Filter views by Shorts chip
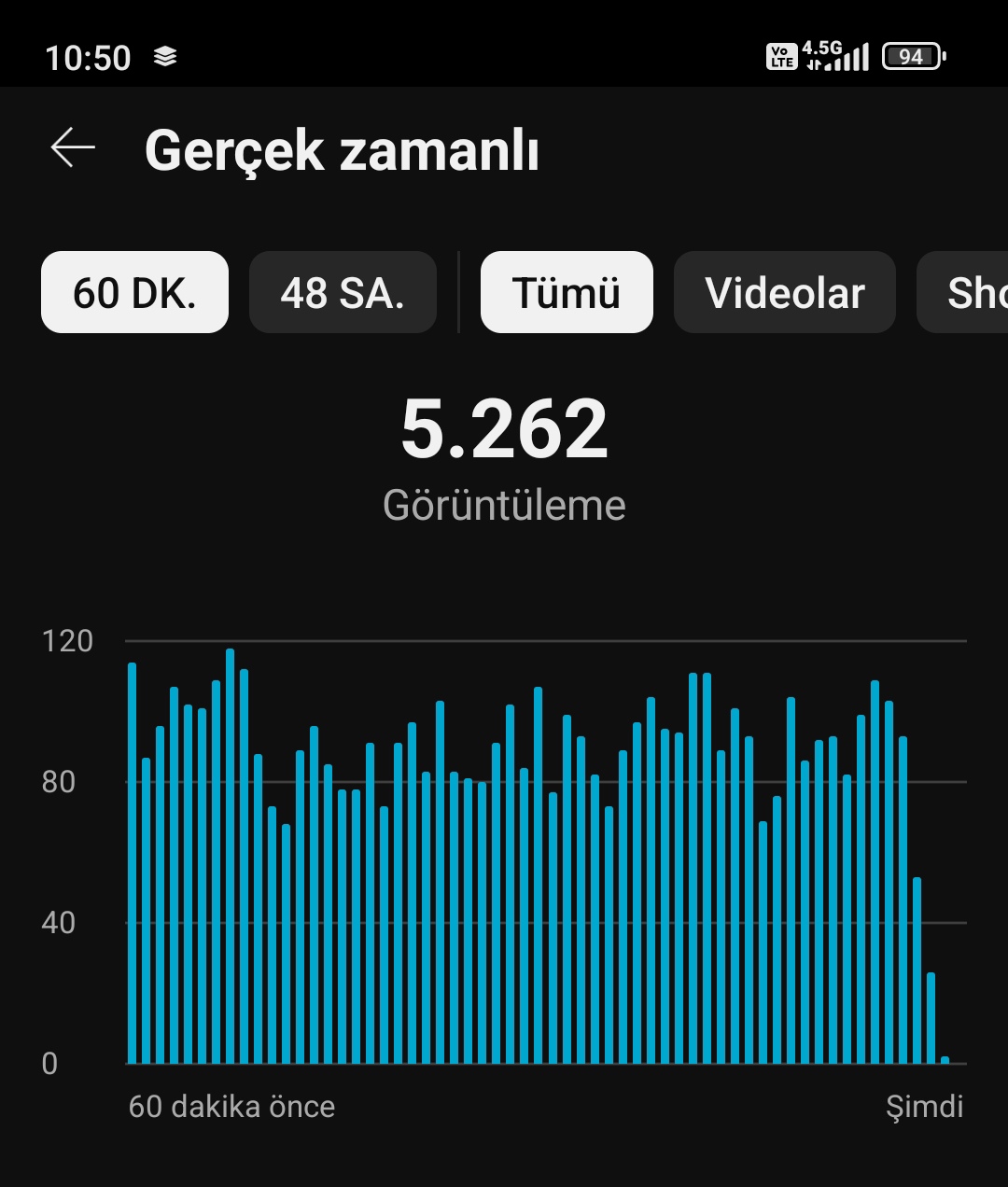The width and height of the screenshot is (1008, 1187). [962, 292]
